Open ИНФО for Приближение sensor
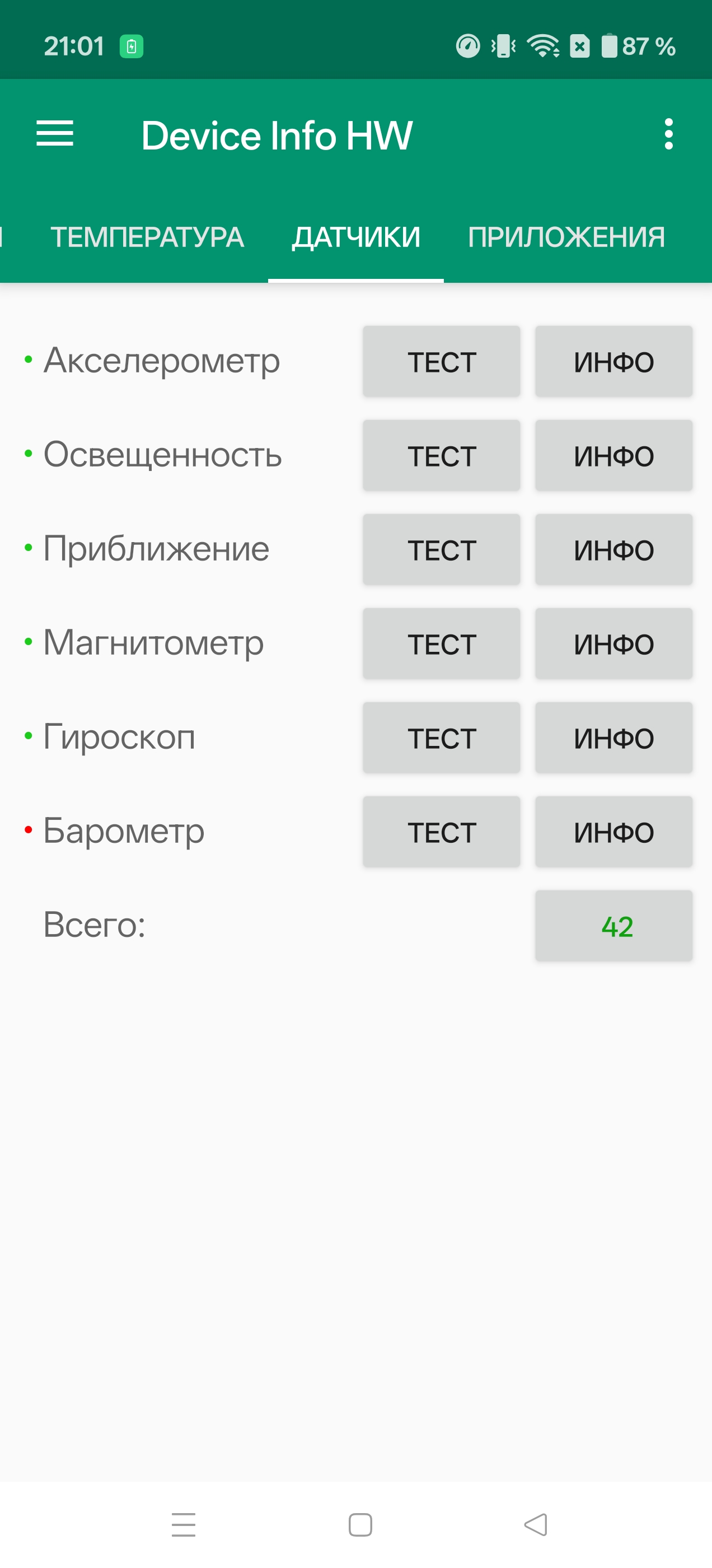 pyautogui.click(x=613, y=550)
